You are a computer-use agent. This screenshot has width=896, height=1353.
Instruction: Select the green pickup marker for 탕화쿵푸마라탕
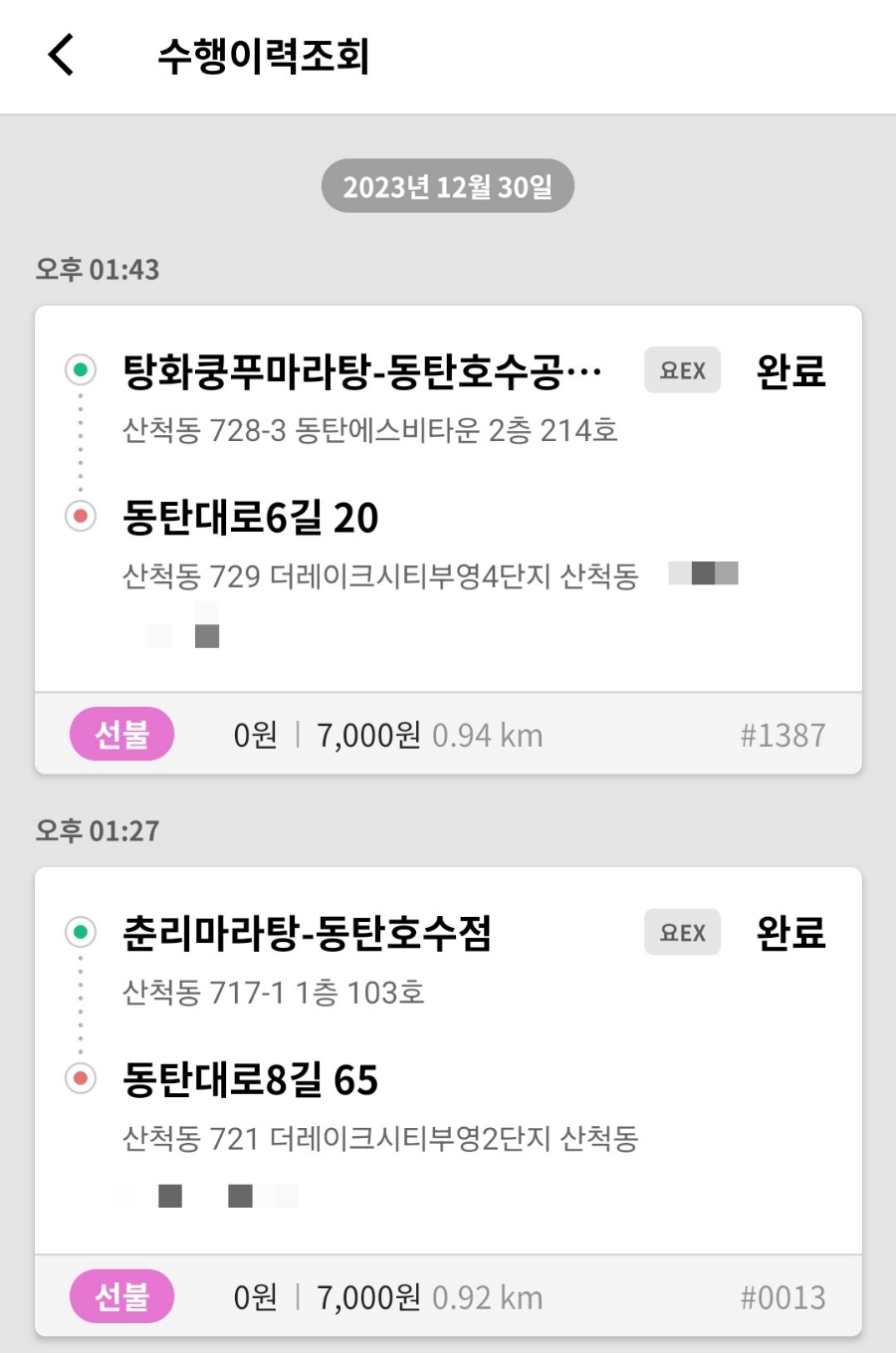(80, 369)
